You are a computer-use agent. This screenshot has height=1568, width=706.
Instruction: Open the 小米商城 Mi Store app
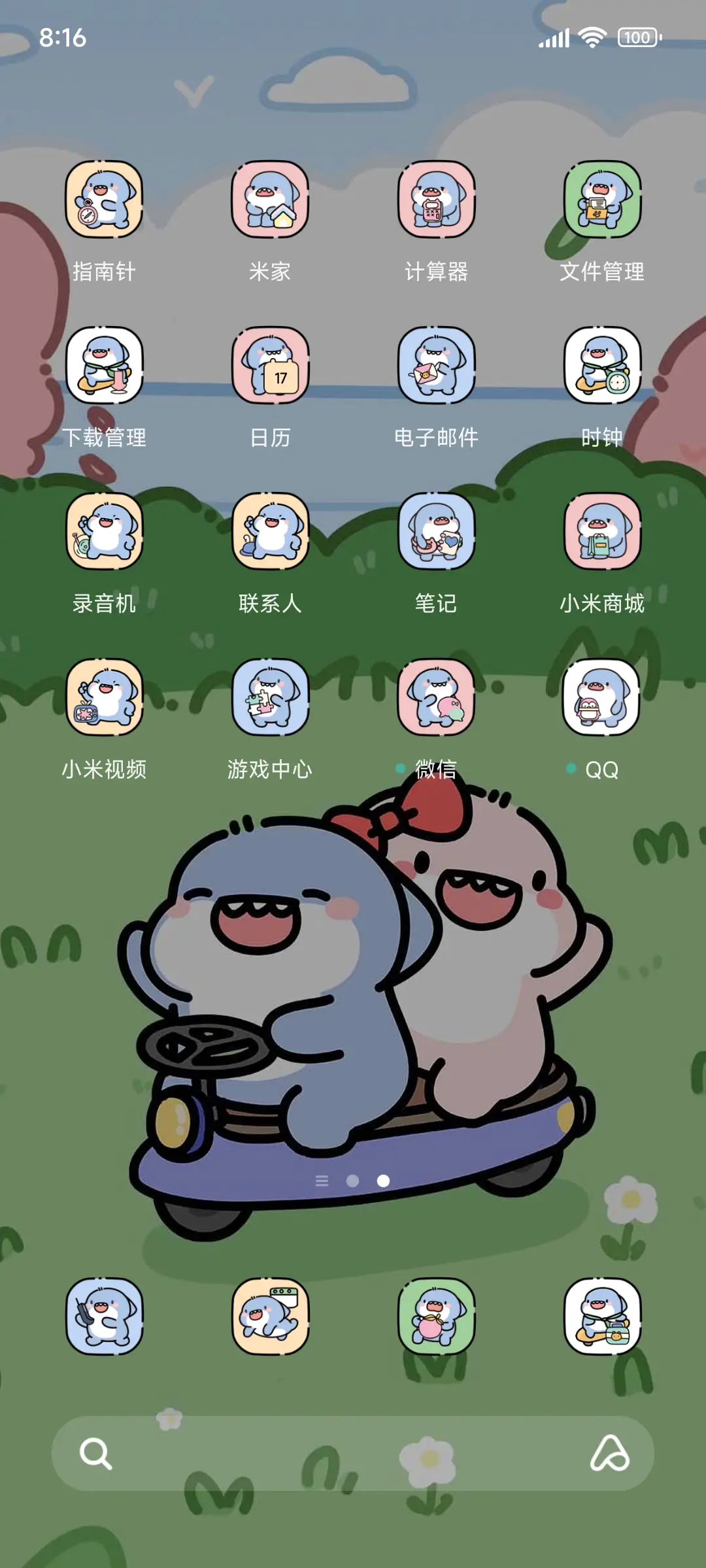[x=602, y=531]
